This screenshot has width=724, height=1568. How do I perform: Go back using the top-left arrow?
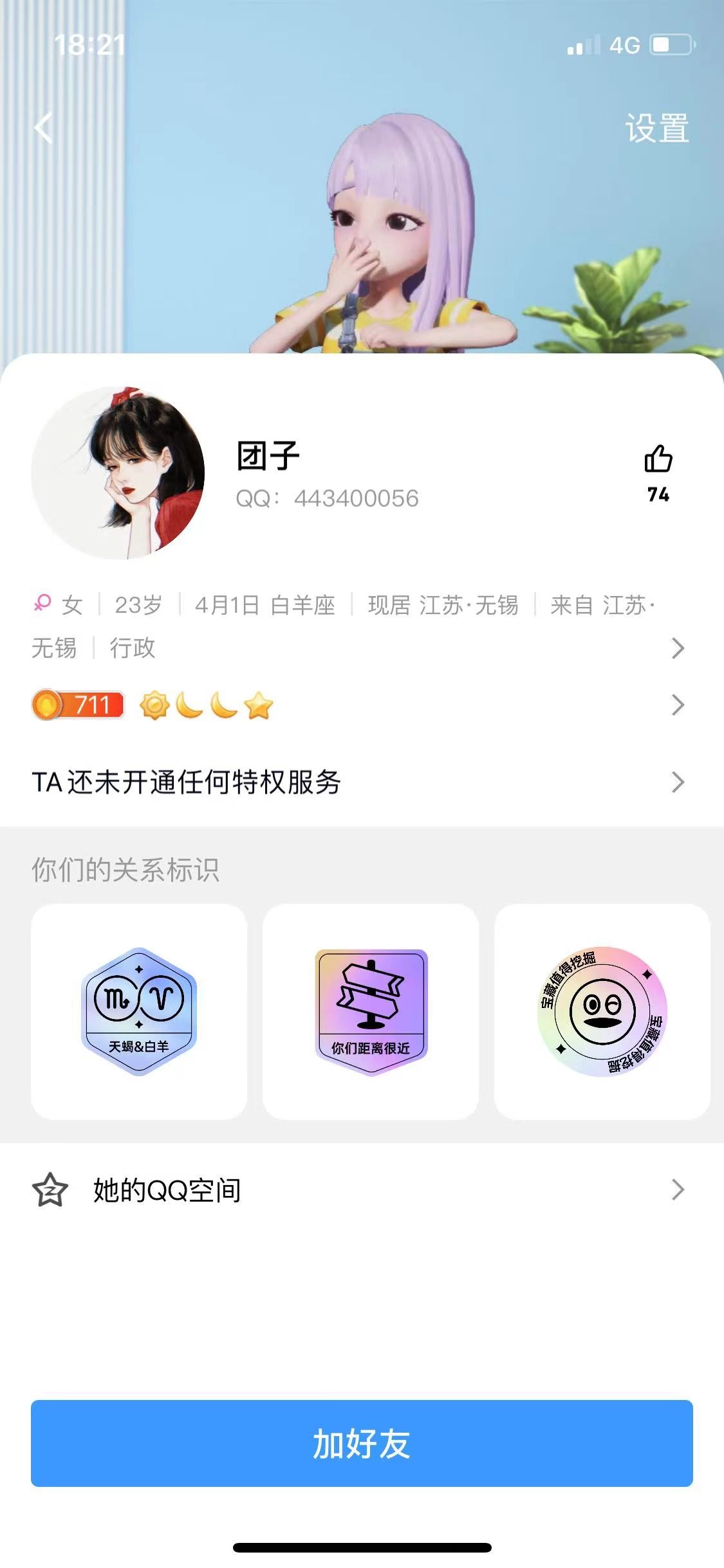coord(44,127)
